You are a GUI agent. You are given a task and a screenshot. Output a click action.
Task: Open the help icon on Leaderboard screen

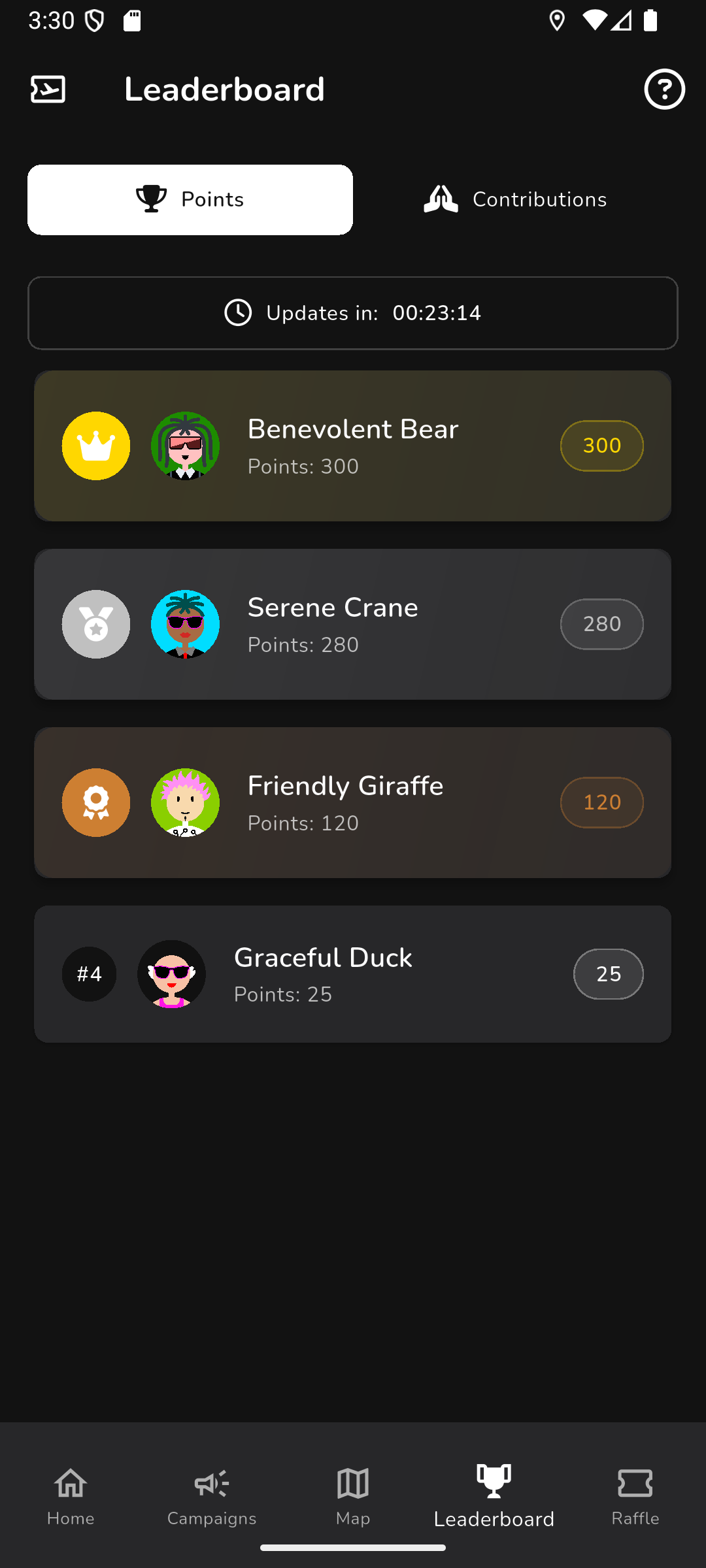(664, 89)
